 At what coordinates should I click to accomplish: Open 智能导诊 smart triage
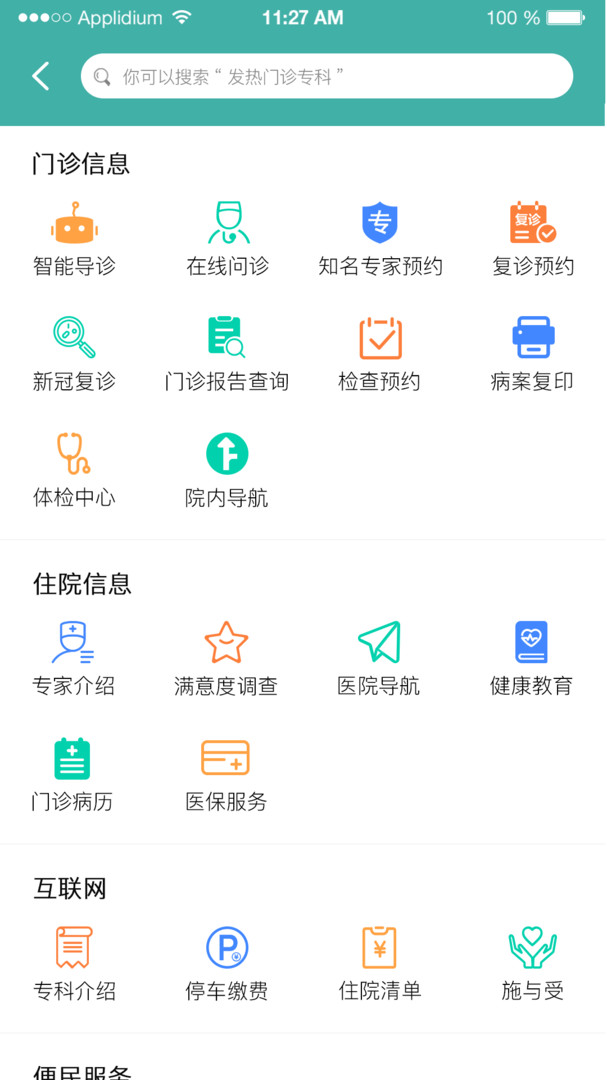tap(74, 238)
